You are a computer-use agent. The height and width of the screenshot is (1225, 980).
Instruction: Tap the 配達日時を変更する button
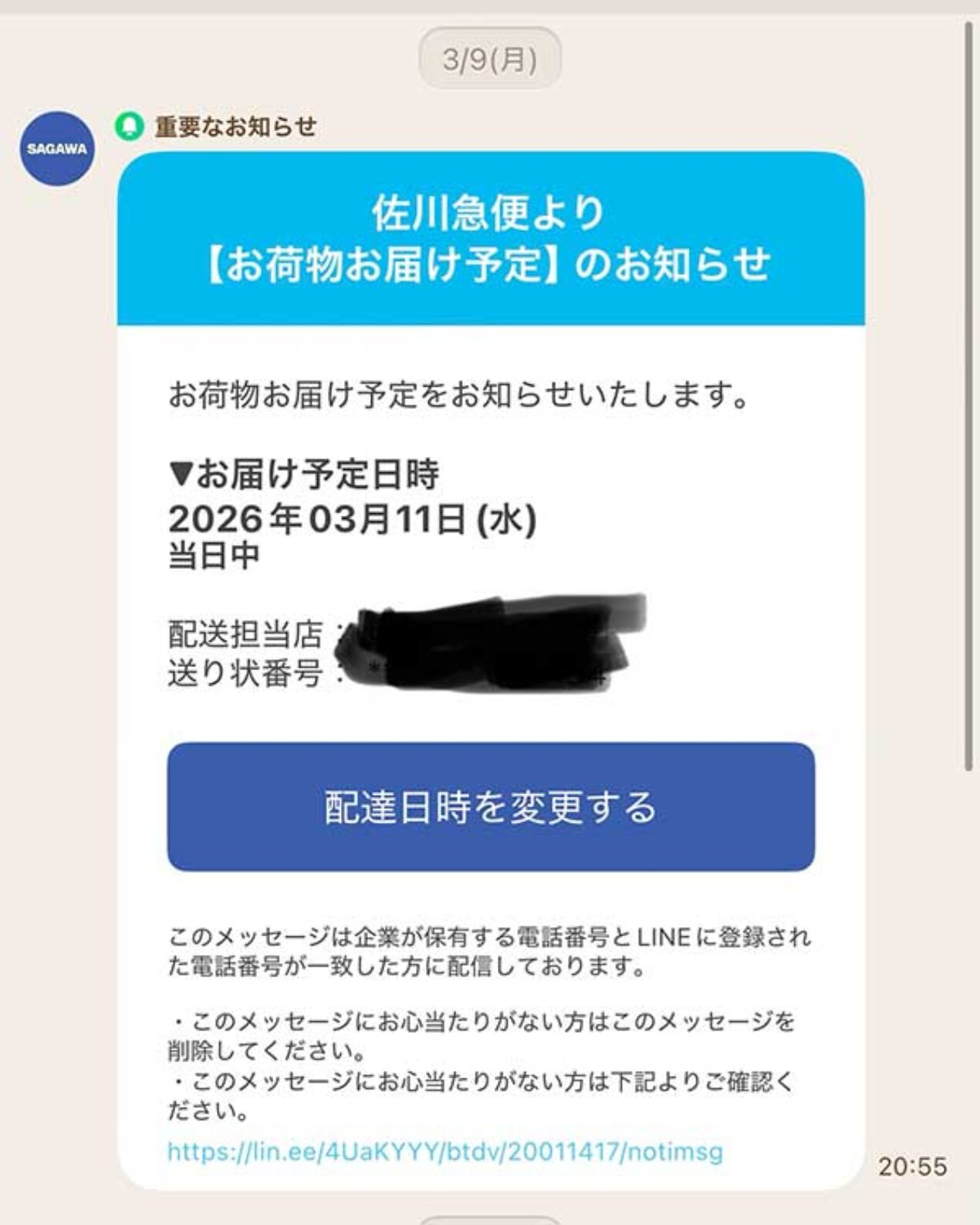click(491, 807)
